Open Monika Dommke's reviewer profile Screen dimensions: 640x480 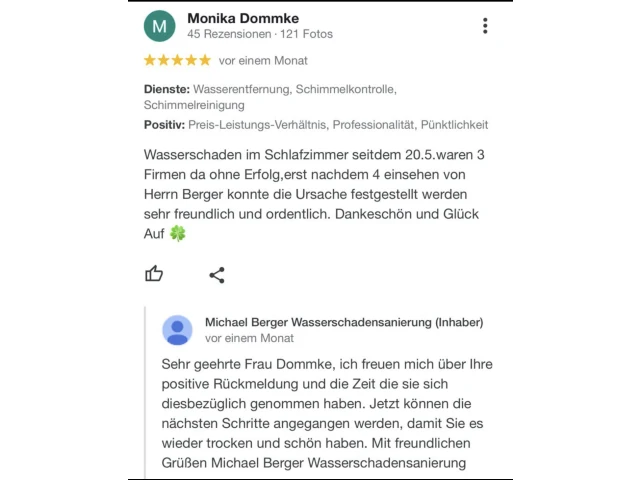243,18
